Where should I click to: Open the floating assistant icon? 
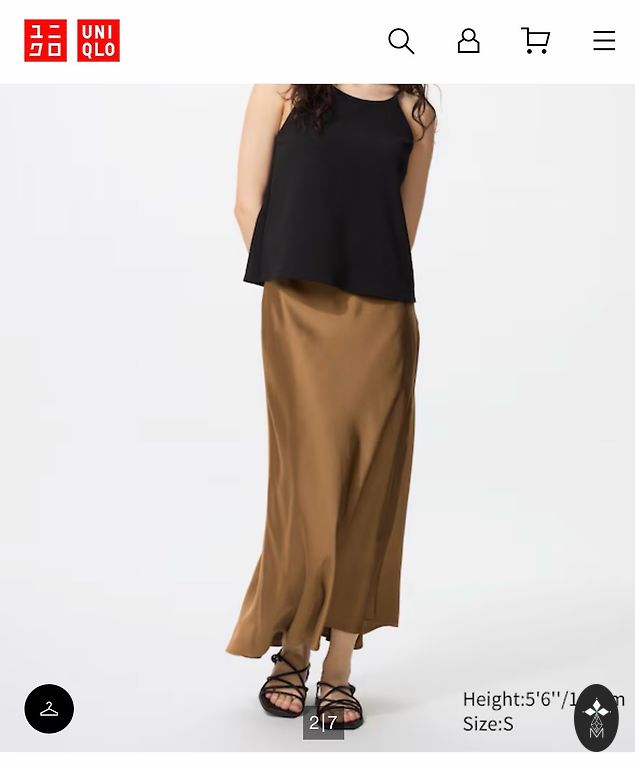(596, 716)
